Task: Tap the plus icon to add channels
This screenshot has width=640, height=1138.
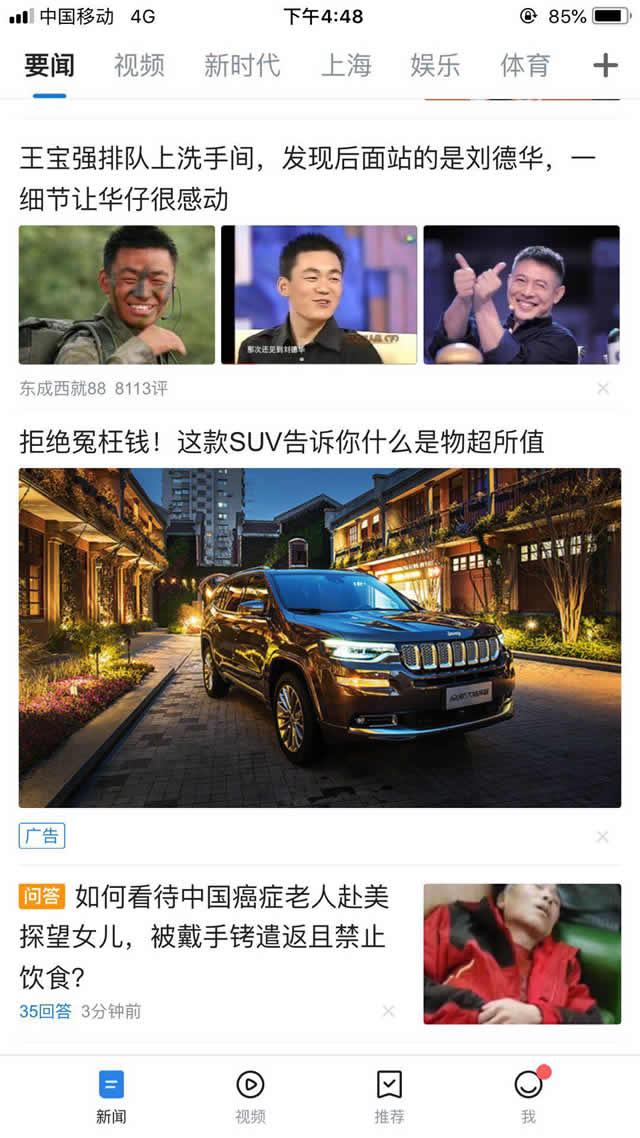Action: pos(605,66)
